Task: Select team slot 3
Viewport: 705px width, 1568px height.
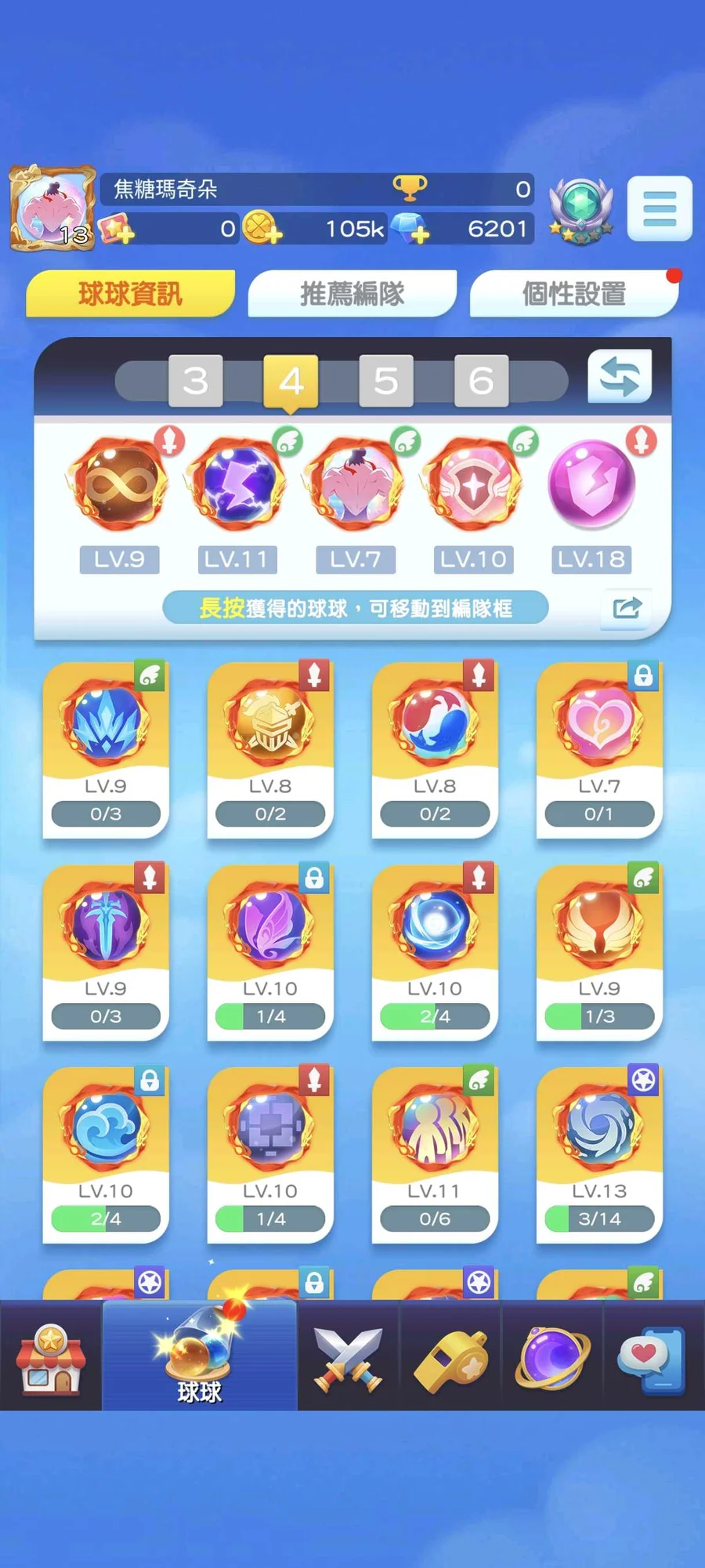Action: (x=196, y=381)
